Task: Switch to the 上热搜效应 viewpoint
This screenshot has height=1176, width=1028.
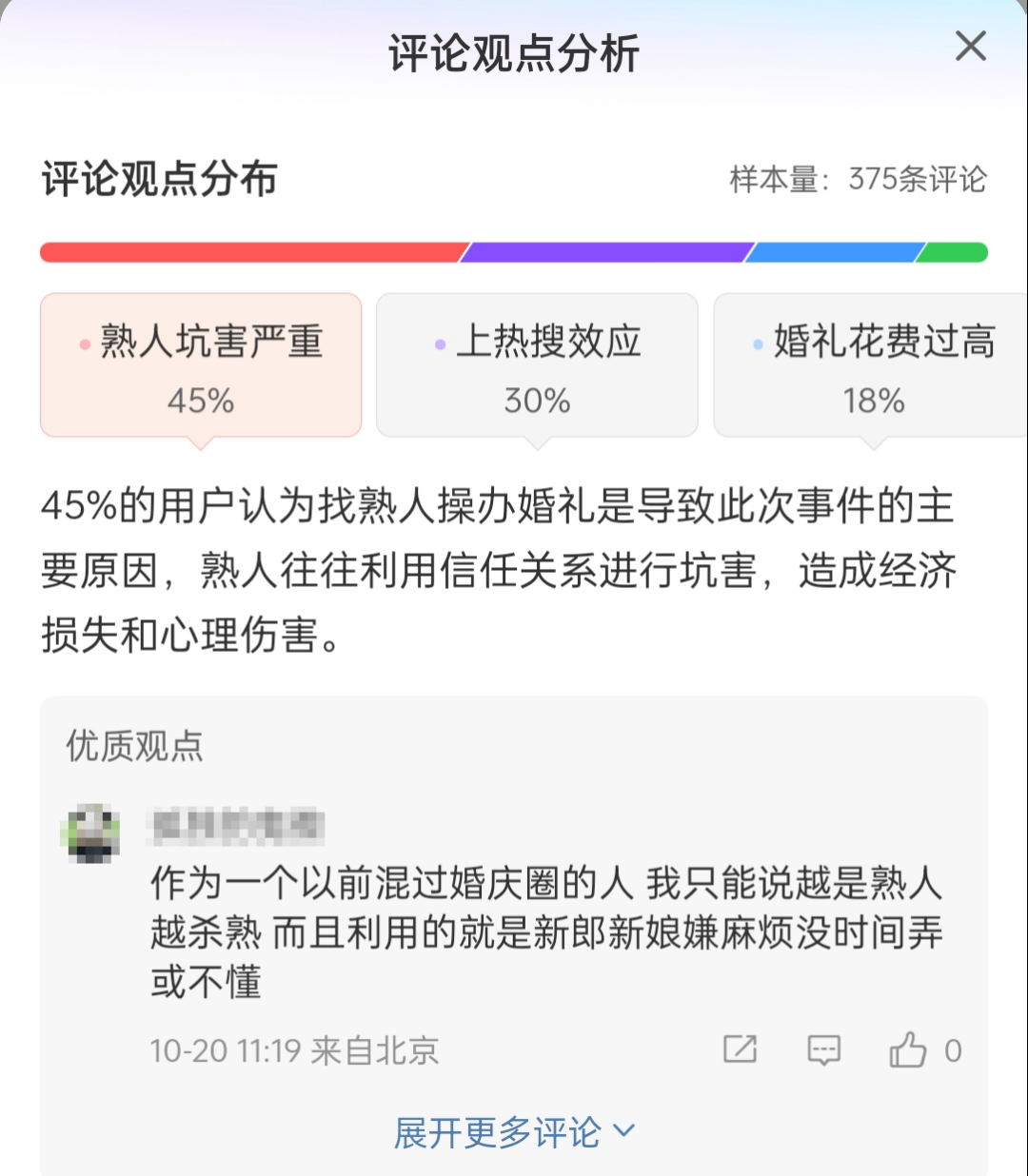Action: pyautogui.click(x=537, y=365)
